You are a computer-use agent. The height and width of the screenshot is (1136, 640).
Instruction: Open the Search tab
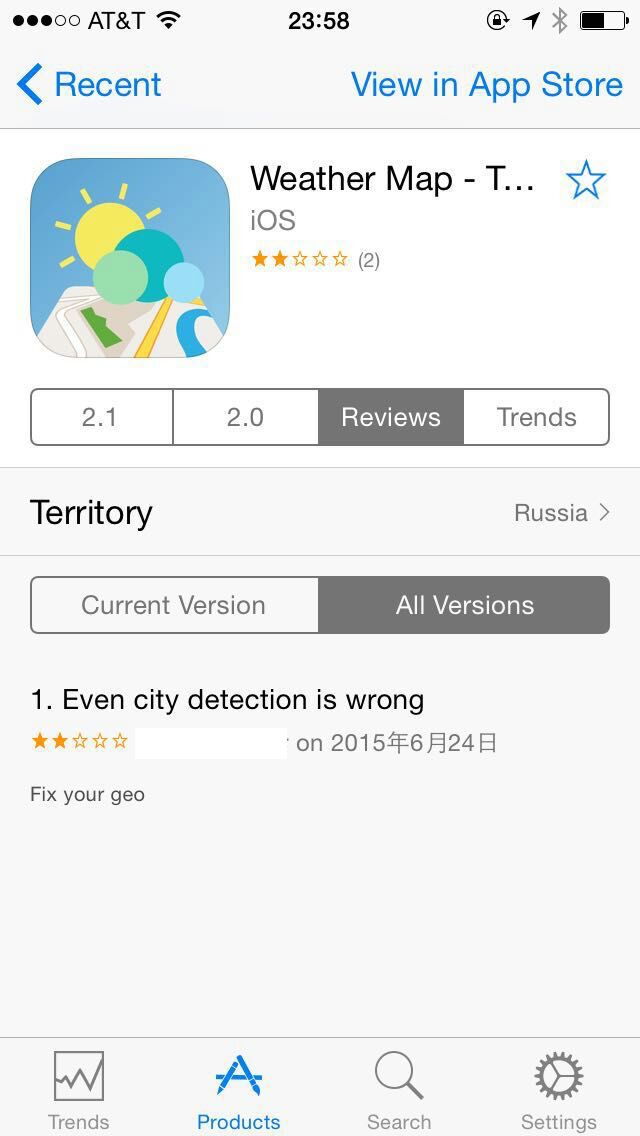click(x=399, y=1090)
